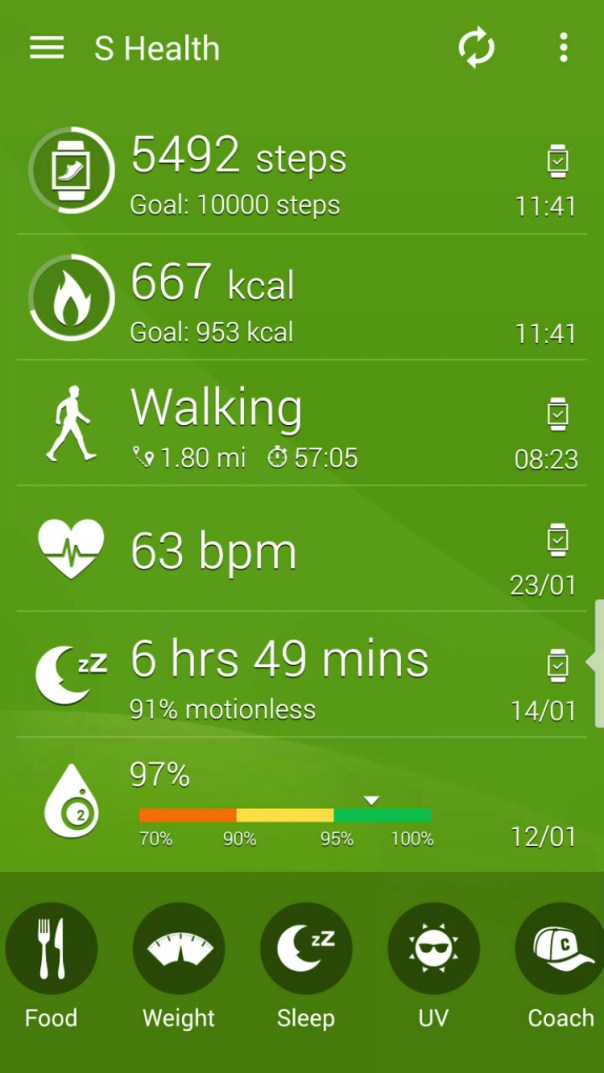Open the 63 bpm heart rate row
The height and width of the screenshot is (1073, 604).
[x=300, y=550]
